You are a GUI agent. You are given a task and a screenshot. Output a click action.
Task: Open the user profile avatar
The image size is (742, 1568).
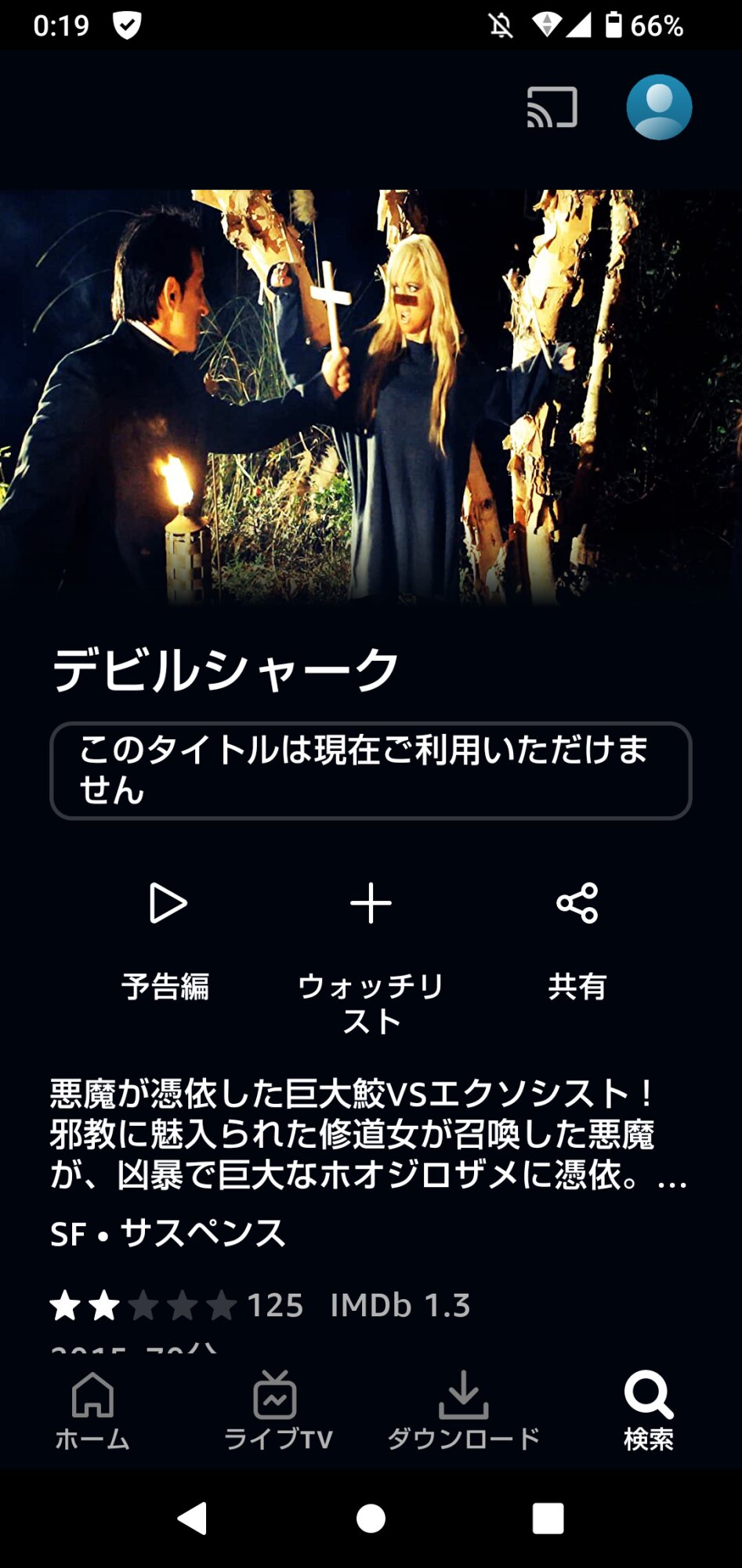(x=659, y=107)
